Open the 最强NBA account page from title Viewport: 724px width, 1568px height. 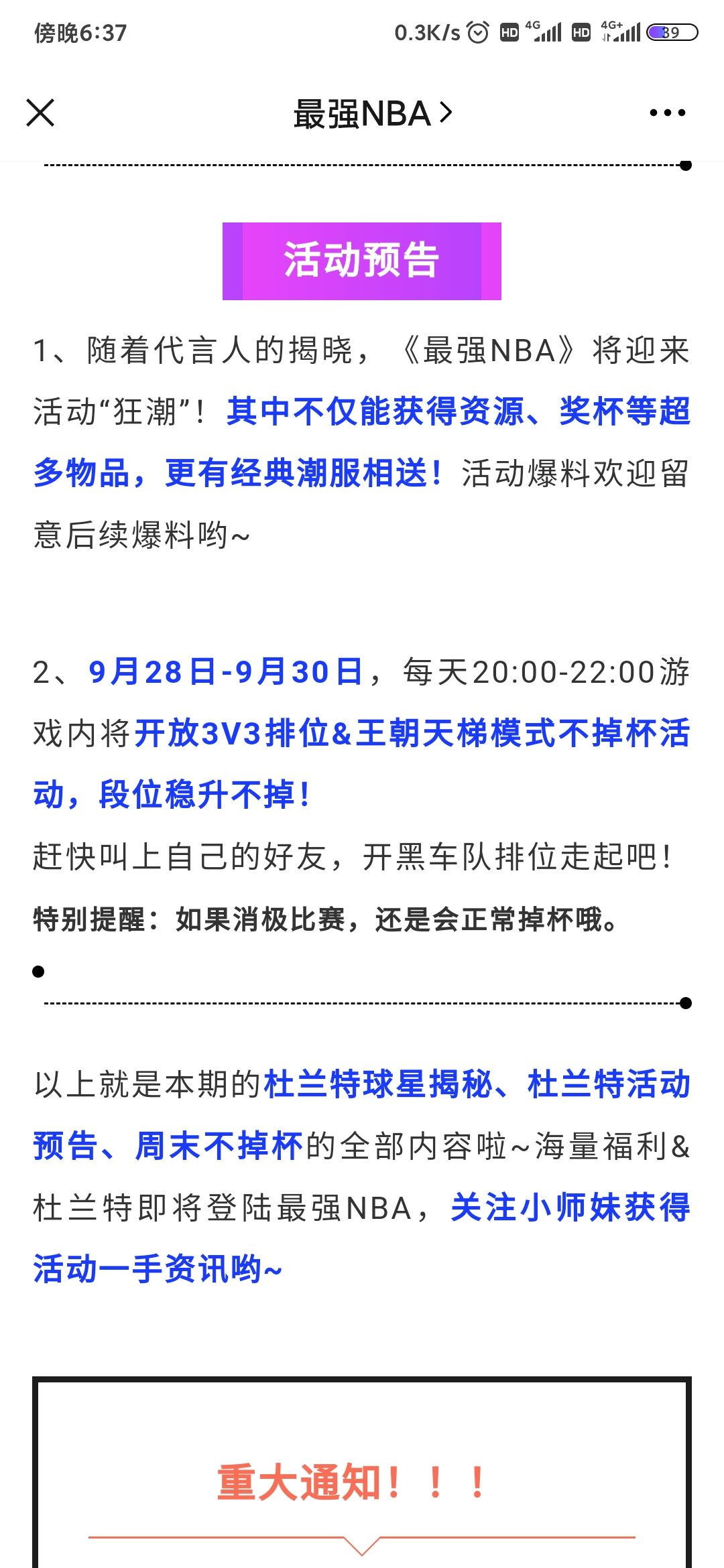(x=373, y=113)
